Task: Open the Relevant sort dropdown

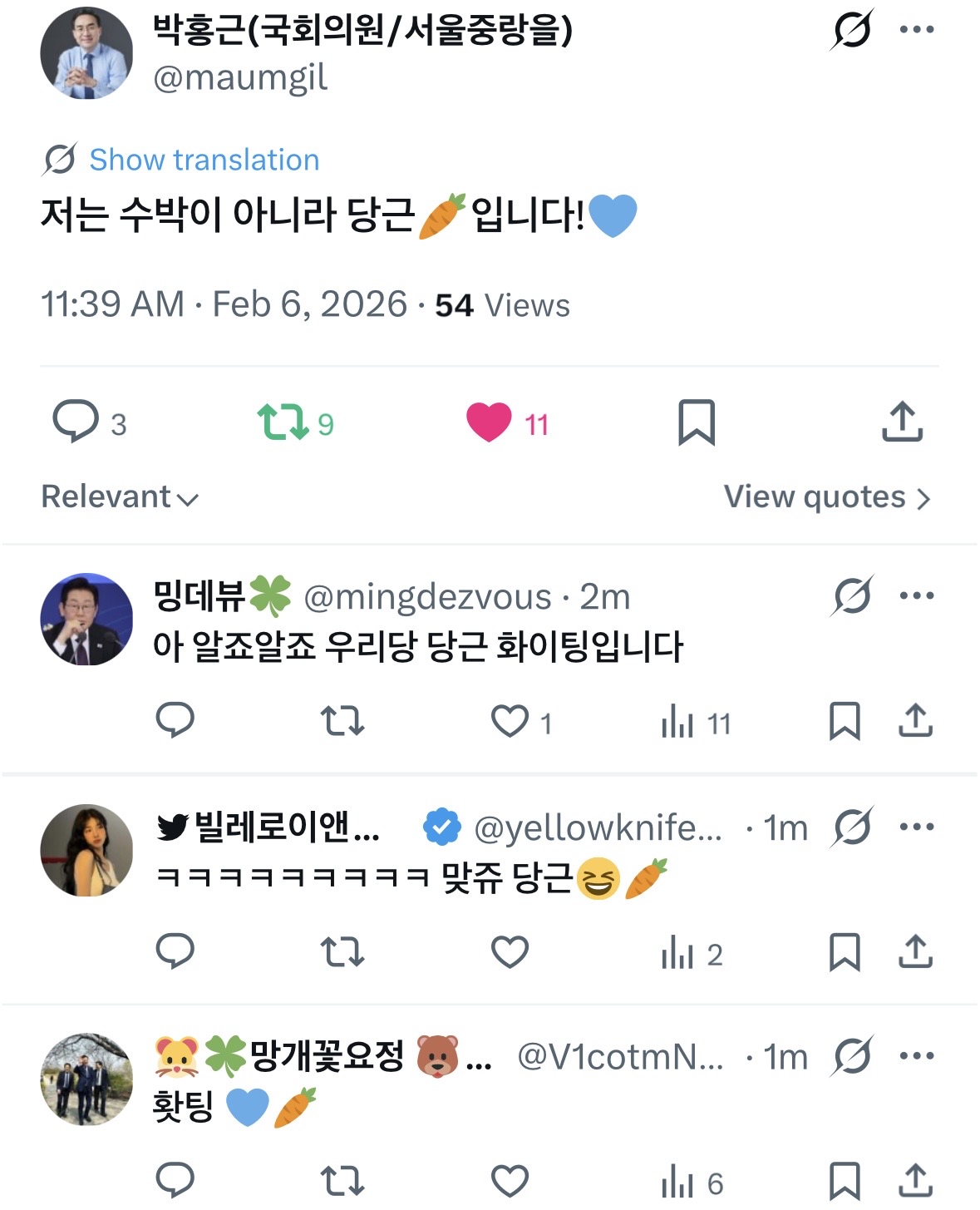Action: click(120, 497)
